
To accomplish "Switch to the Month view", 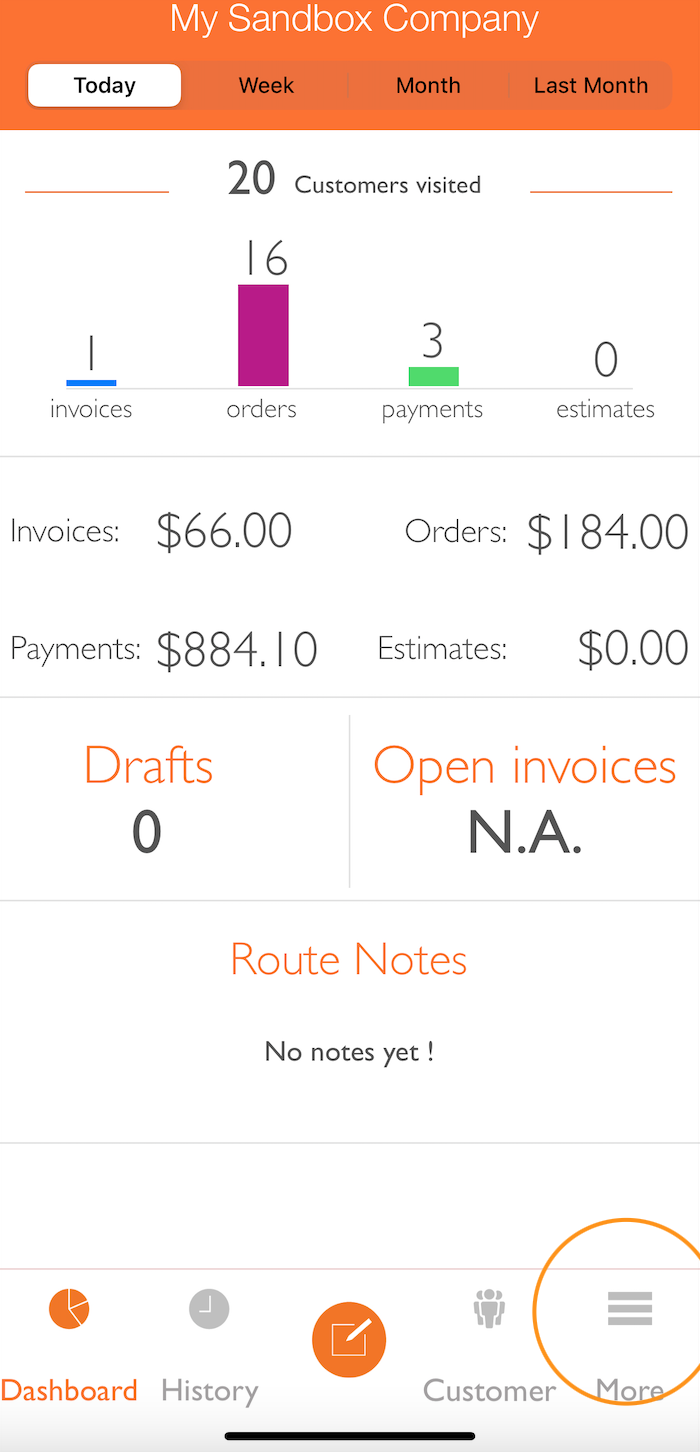I will click(x=428, y=86).
